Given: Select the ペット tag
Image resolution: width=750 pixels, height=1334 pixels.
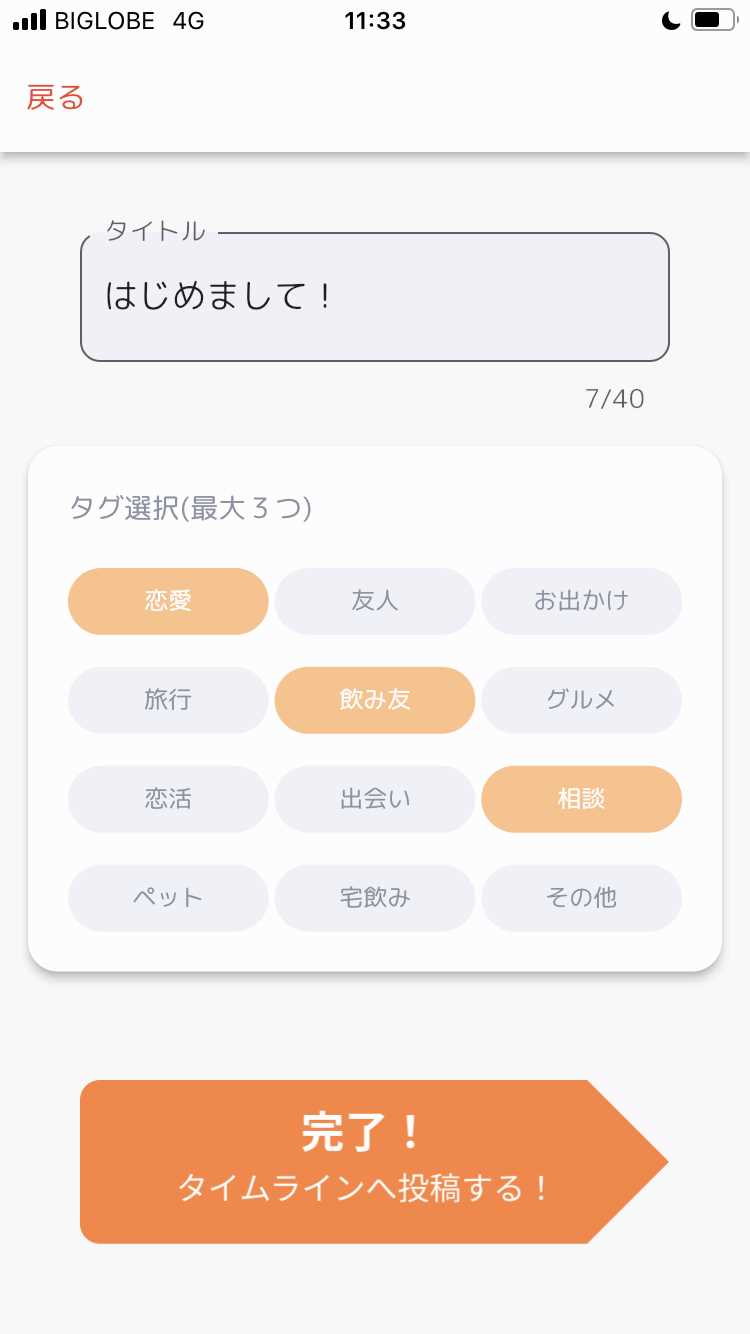Looking at the screenshot, I should [x=167, y=898].
